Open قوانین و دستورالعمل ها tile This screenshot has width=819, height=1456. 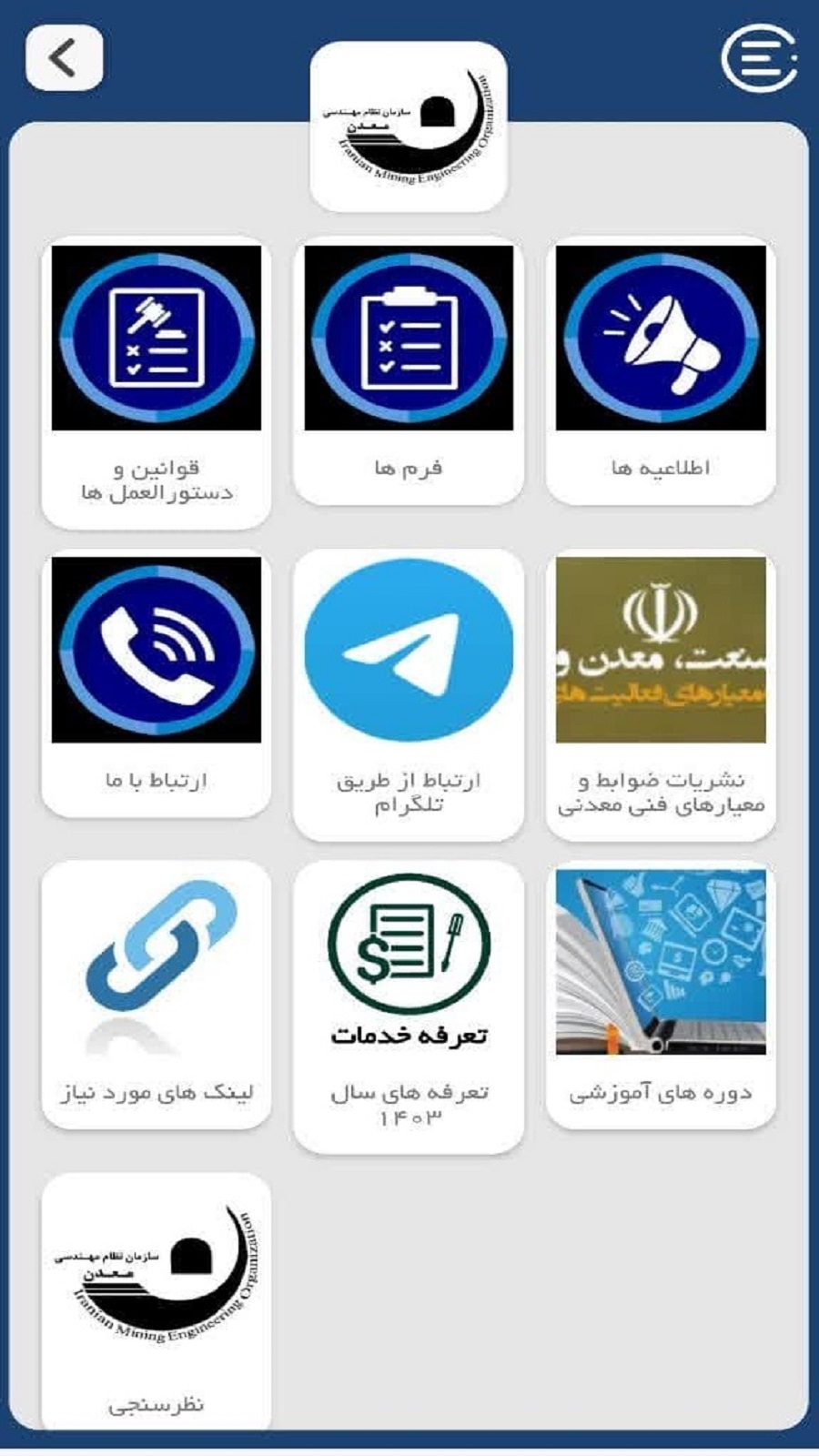157,382
